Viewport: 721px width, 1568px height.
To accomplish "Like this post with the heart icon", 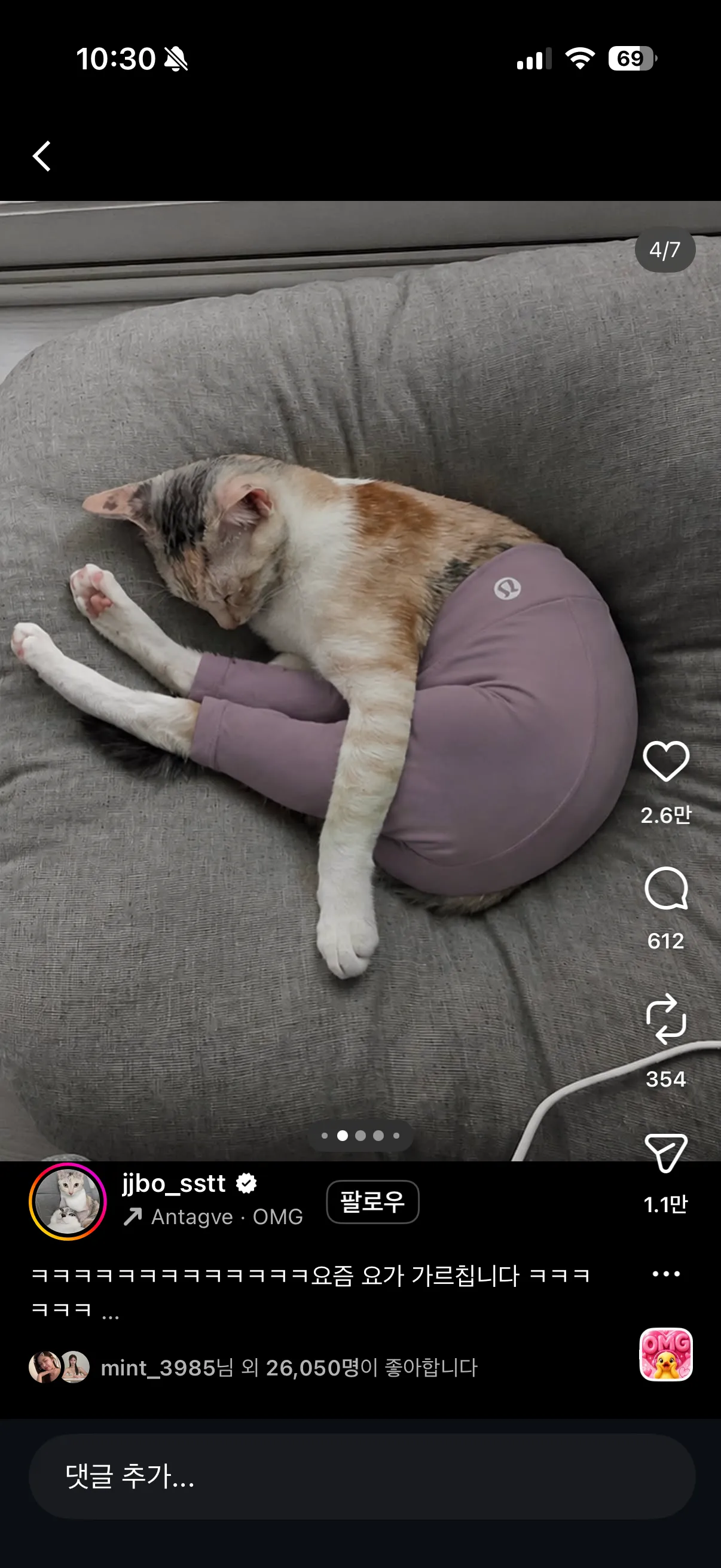I will pos(665,761).
